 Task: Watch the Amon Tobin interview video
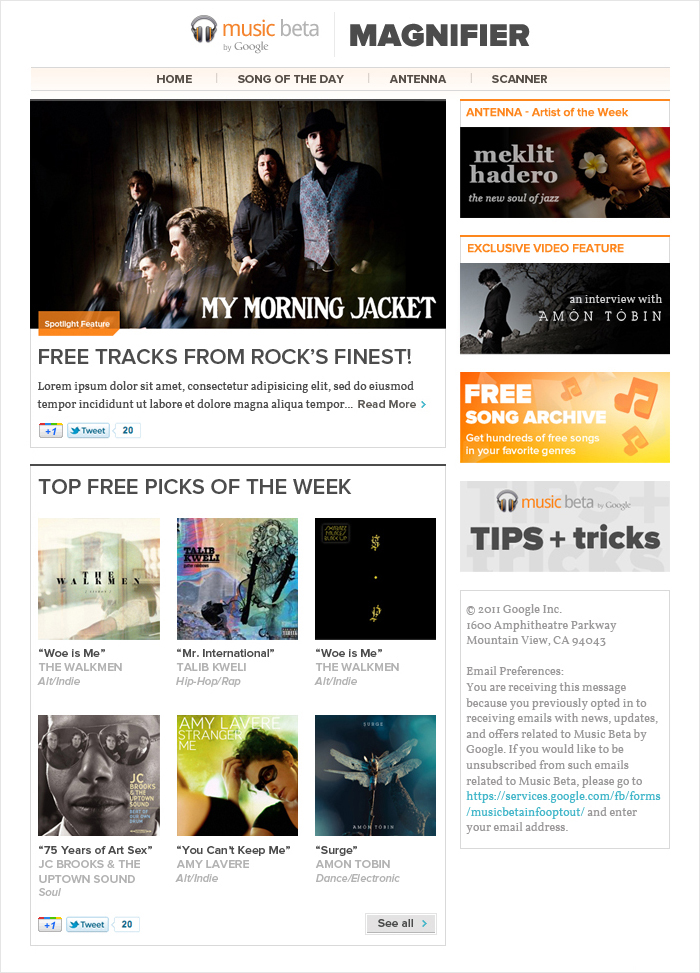point(564,308)
